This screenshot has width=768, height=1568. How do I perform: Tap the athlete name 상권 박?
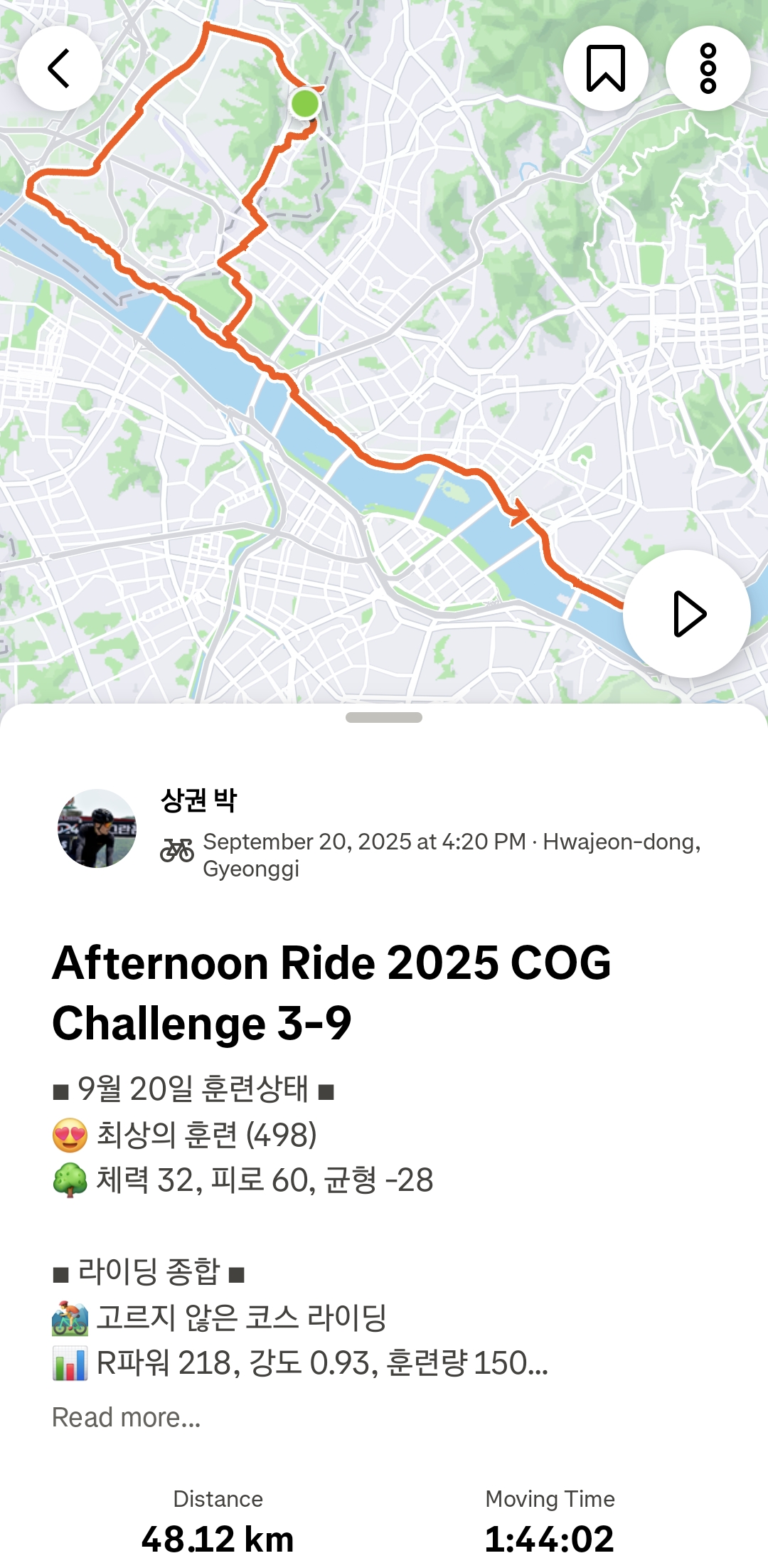(198, 800)
